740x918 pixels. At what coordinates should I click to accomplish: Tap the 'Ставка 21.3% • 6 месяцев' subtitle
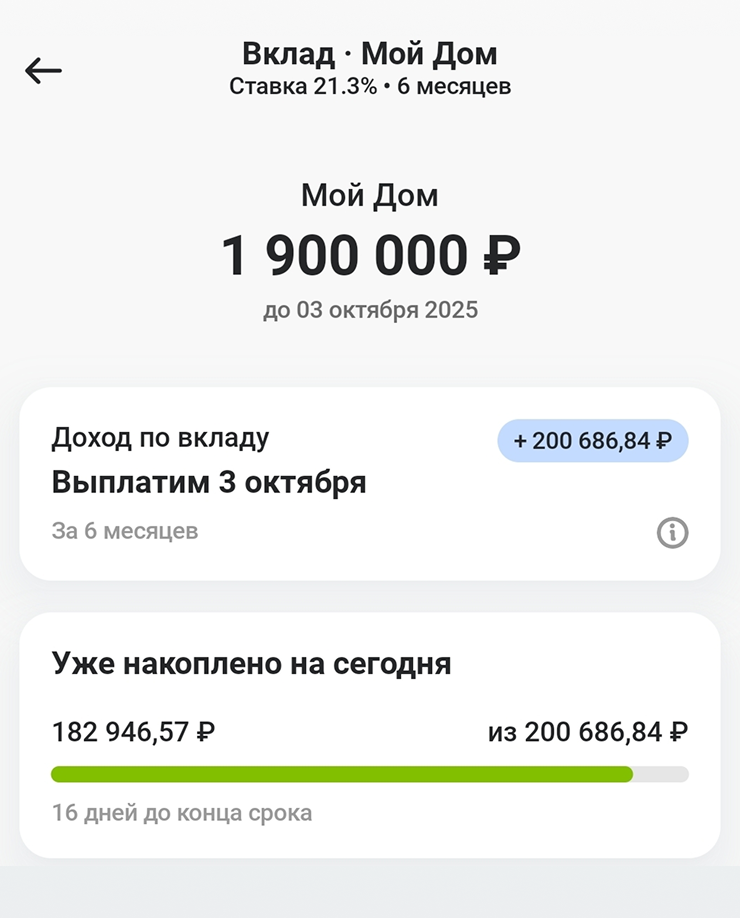[370, 86]
